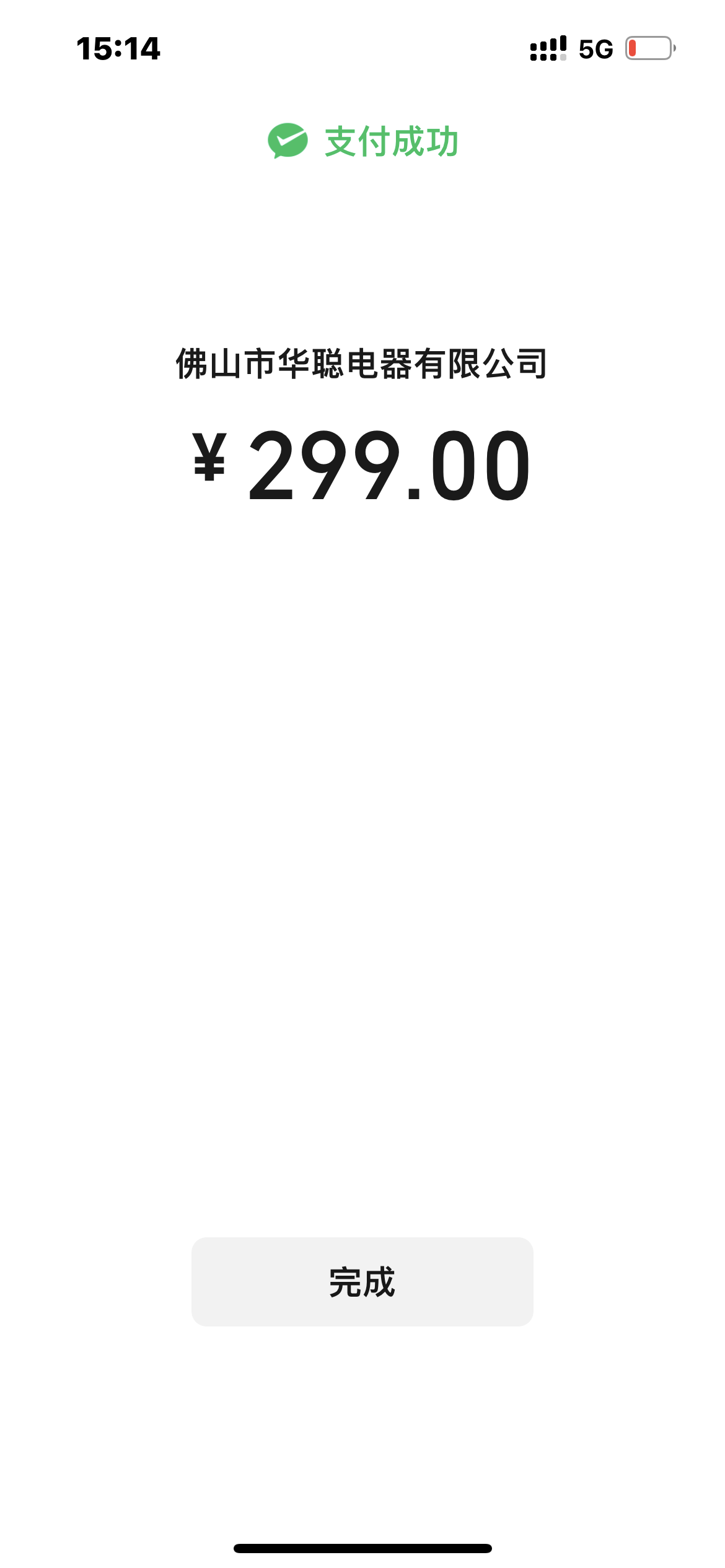Tap the 完成 button to finish
The image size is (725, 1568).
point(362,1281)
